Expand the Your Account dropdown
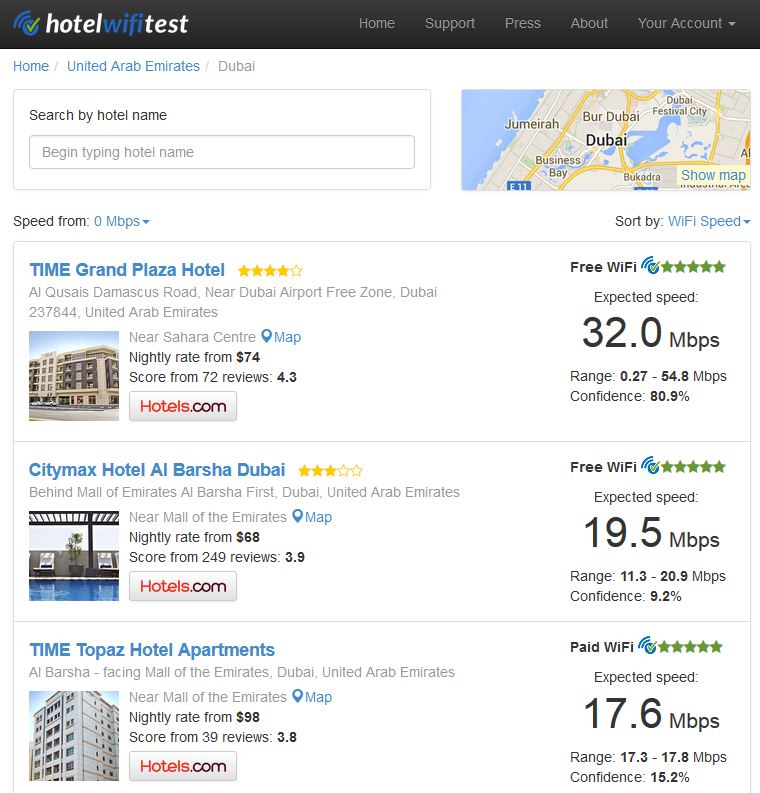760x793 pixels. [686, 23]
